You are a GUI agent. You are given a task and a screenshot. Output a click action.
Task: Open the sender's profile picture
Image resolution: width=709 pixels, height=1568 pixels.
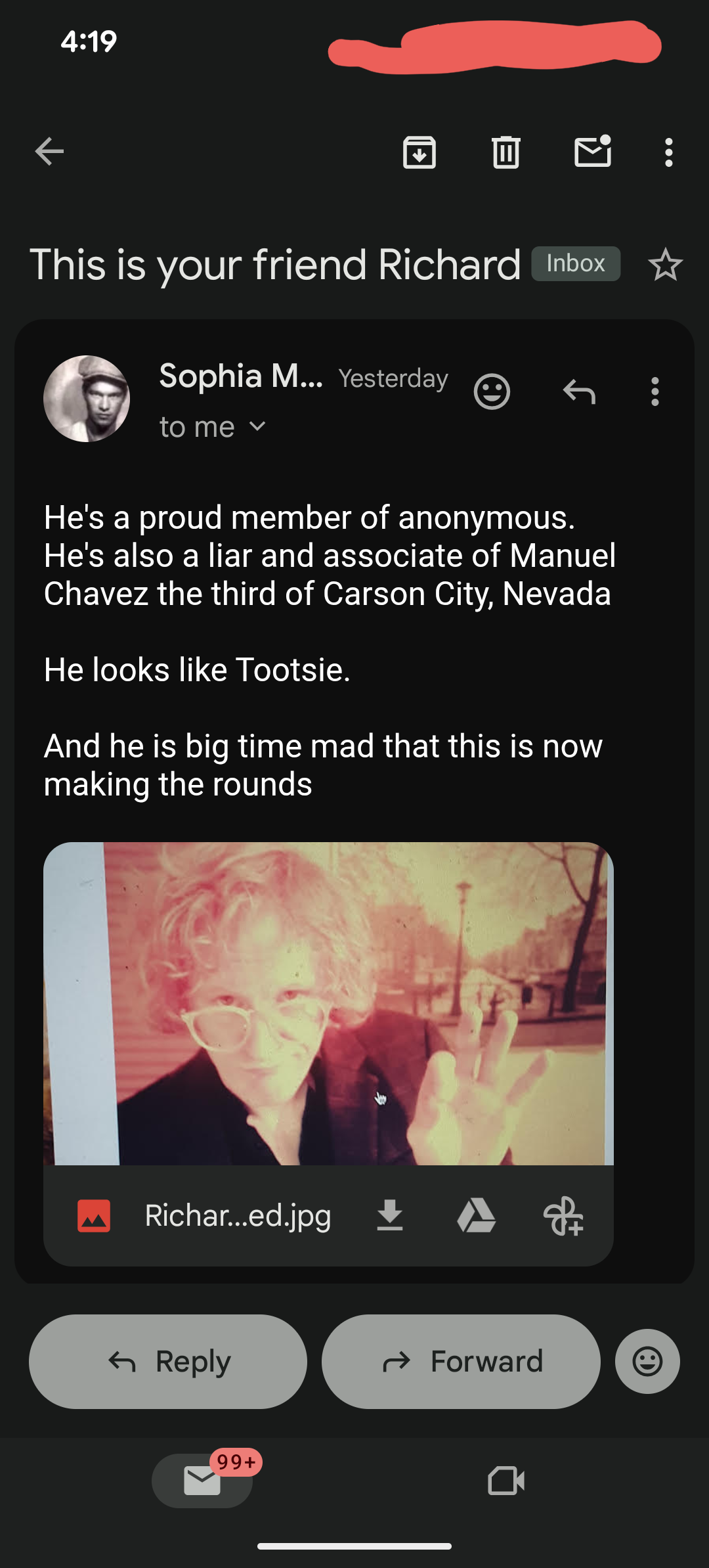(x=87, y=399)
